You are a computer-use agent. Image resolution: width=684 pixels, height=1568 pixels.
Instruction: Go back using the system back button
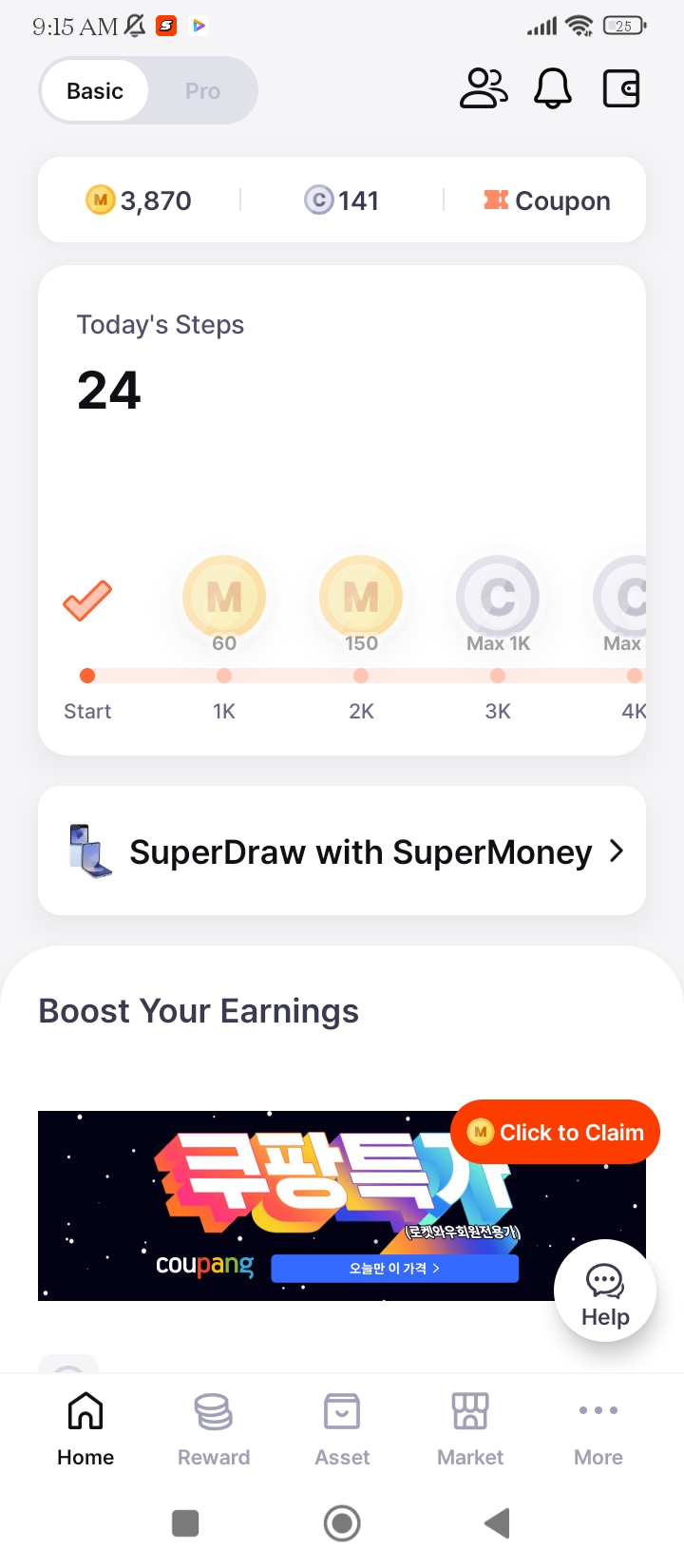(x=497, y=1523)
